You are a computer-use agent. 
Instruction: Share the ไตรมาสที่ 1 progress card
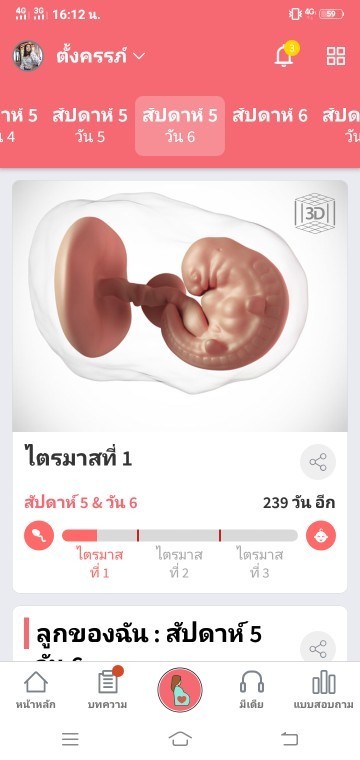click(x=318, y=462)
